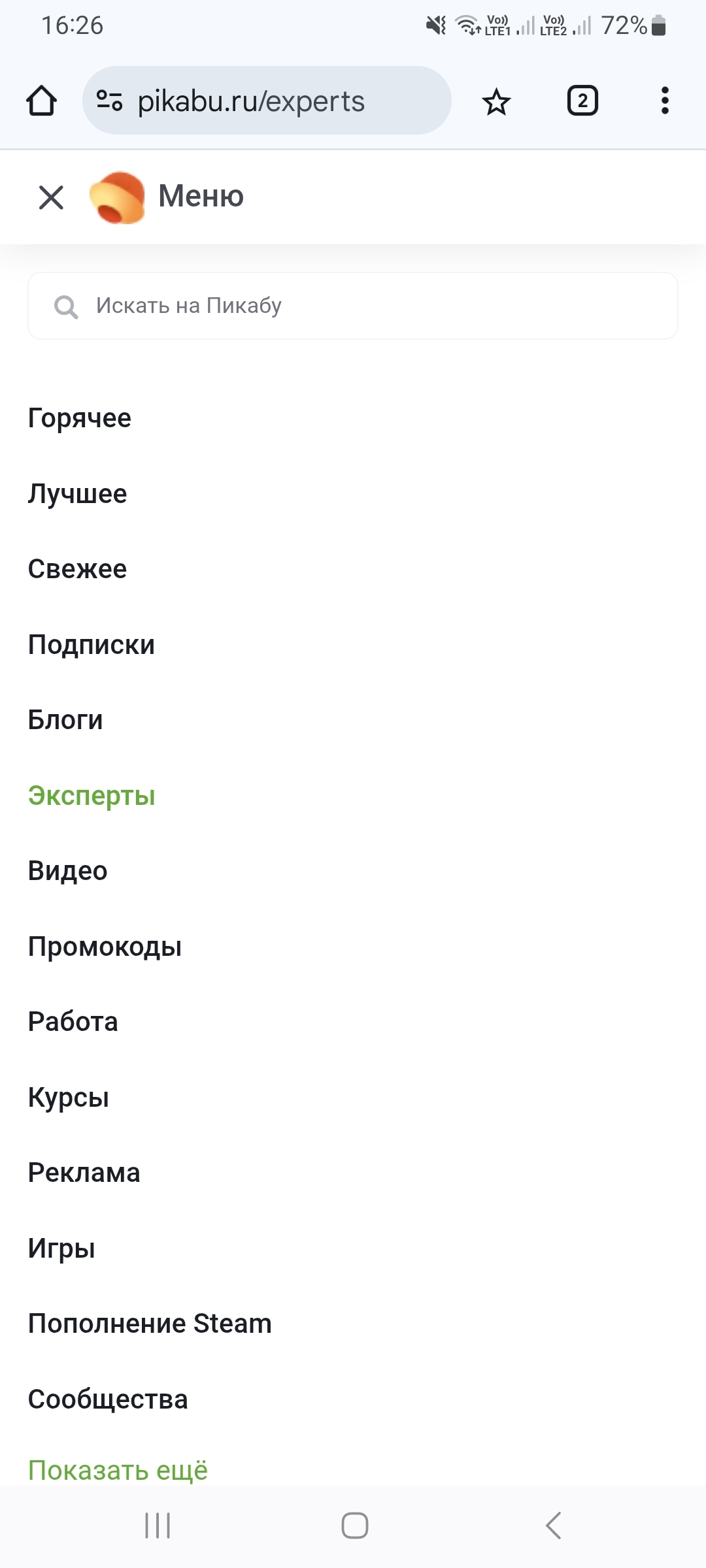Bookmark this page with the star icon
Image resolution: width=706 pixels, height=1568 pixels.
tap(496, 101)
